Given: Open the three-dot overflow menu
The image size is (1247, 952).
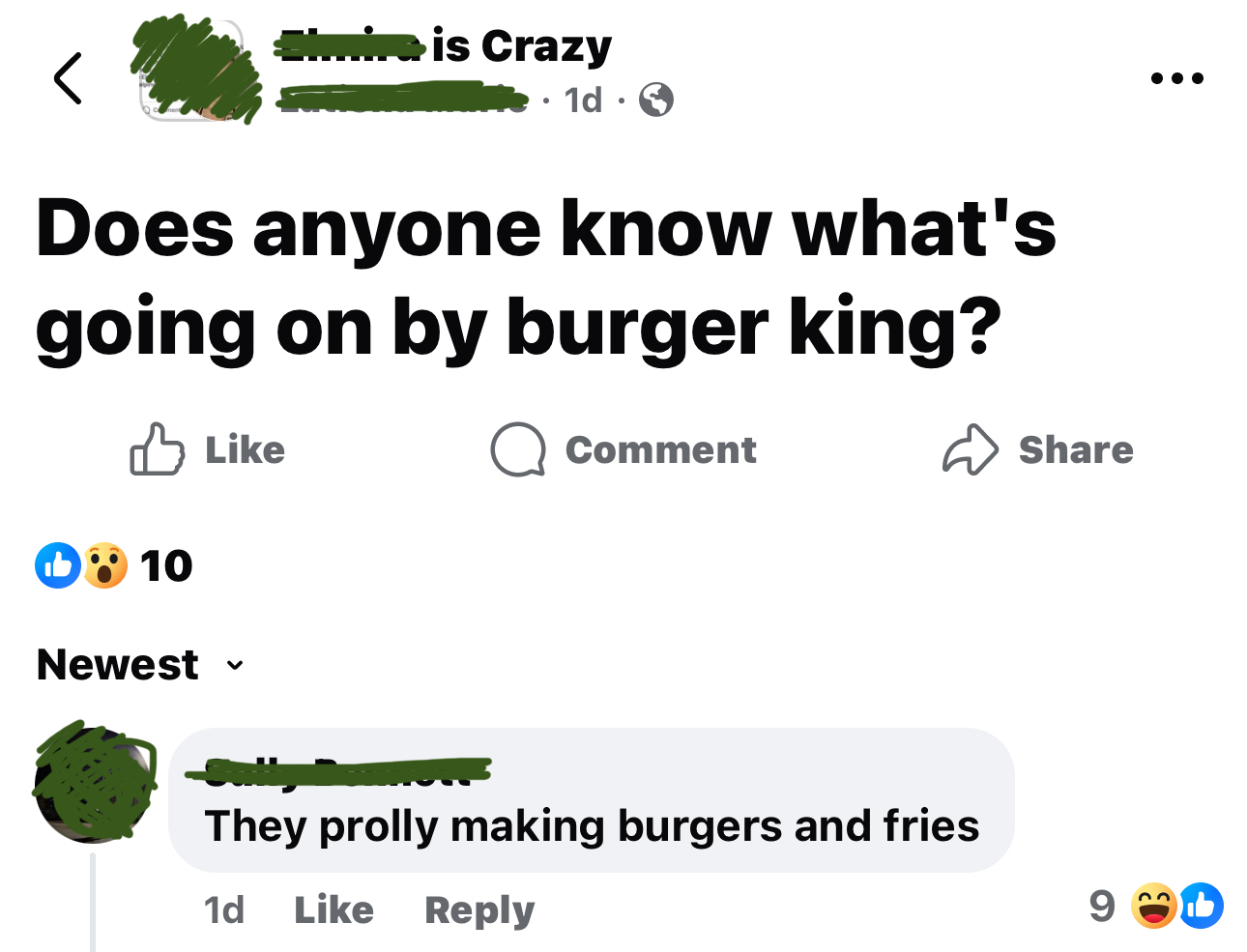Looking at the screenshot, I should tap(1176, 78).
